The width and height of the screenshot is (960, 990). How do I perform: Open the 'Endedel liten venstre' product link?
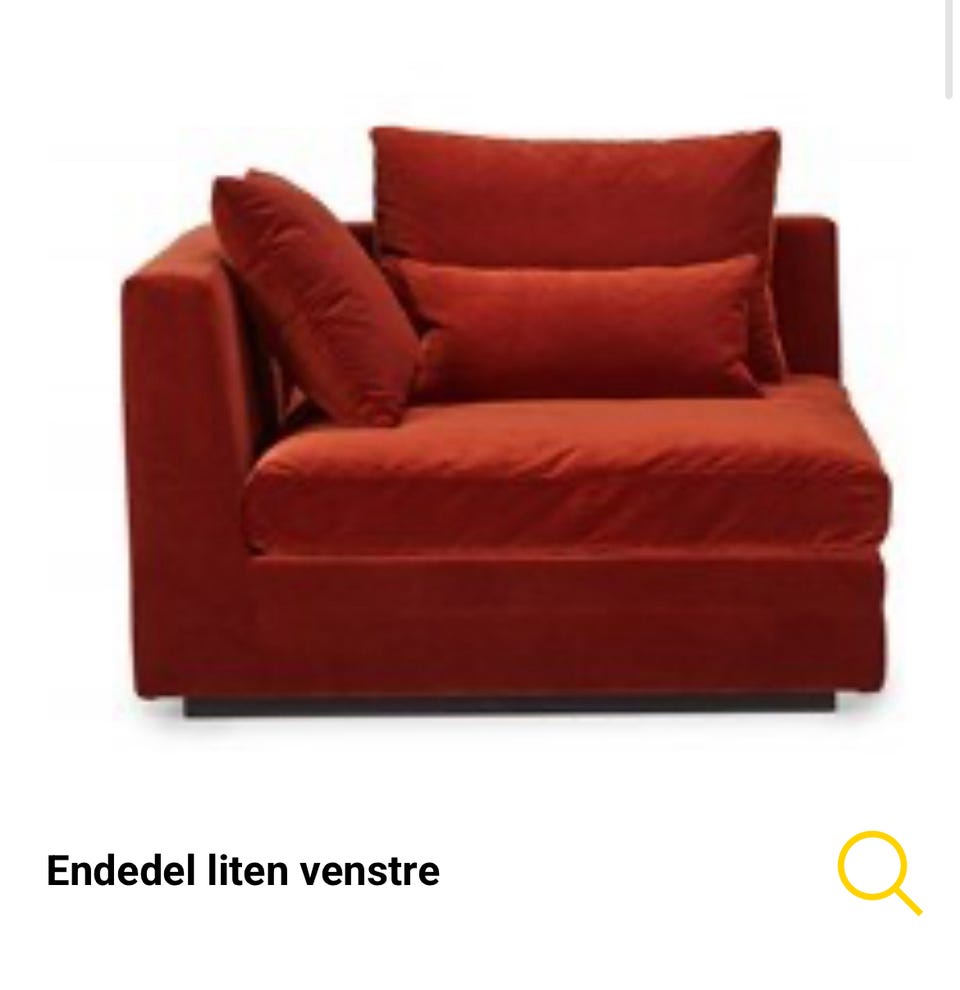[x=242, y=871]
